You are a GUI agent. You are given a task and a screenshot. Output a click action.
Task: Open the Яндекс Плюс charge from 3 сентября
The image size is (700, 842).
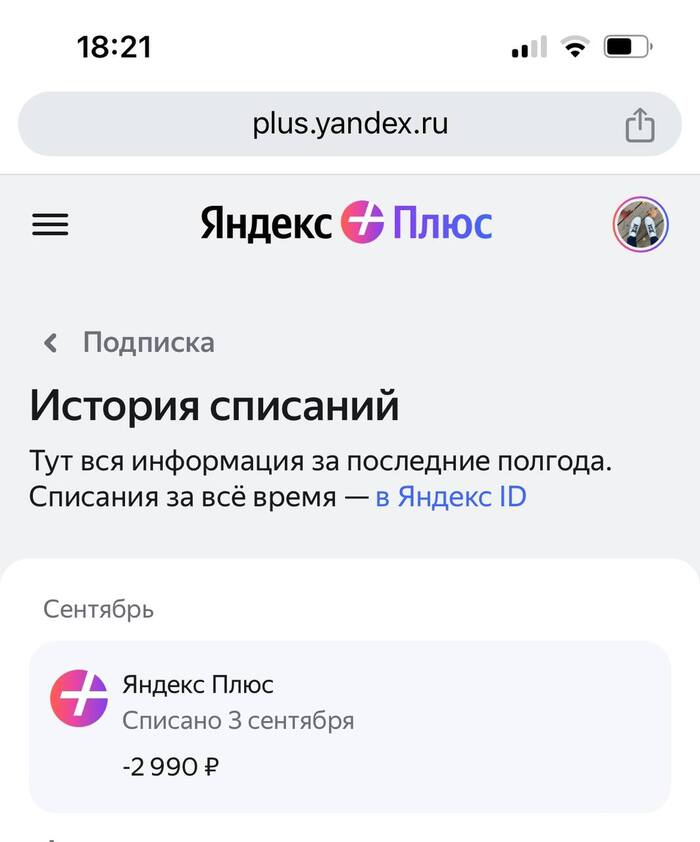coord(349,726)
